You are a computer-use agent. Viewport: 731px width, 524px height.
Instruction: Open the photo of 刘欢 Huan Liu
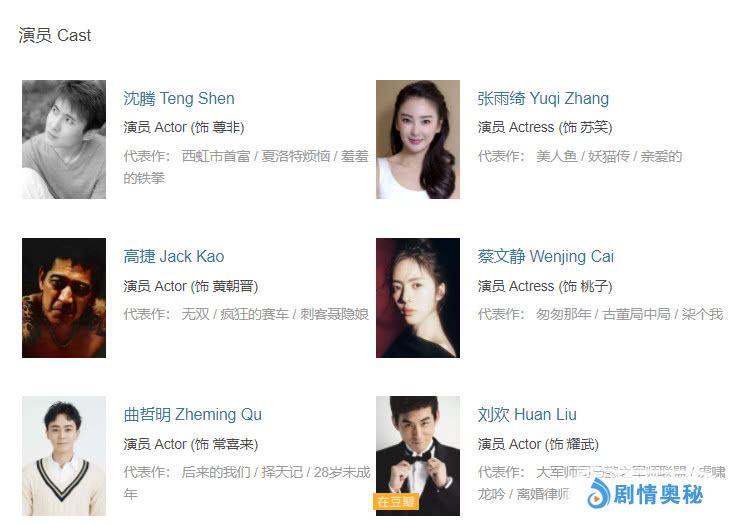coord(418,455)
